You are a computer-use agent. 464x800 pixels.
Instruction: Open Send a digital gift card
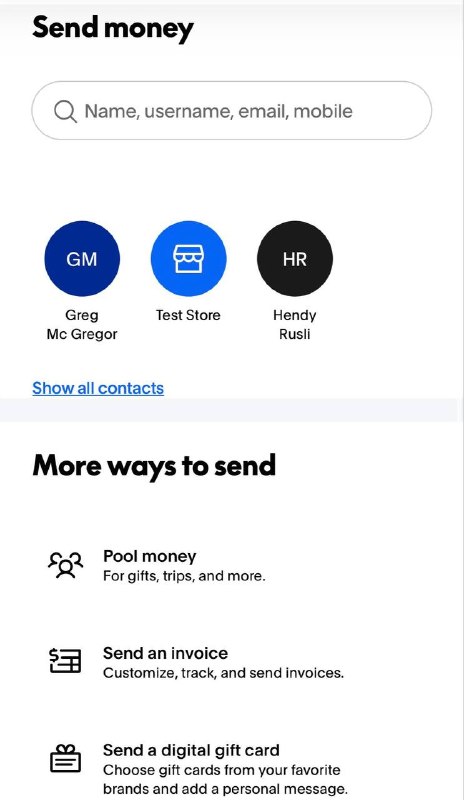231,769
